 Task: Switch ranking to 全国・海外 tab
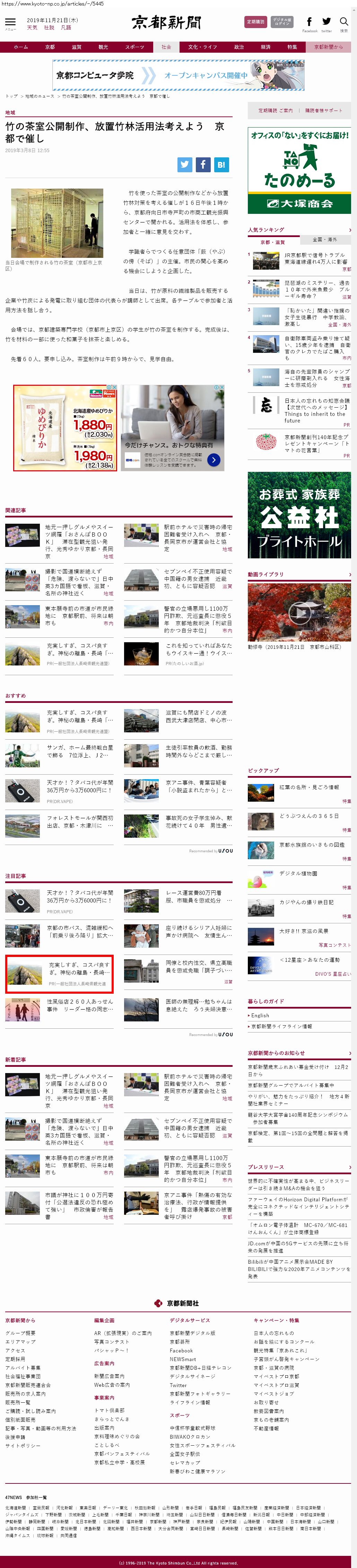pos(325,239)
